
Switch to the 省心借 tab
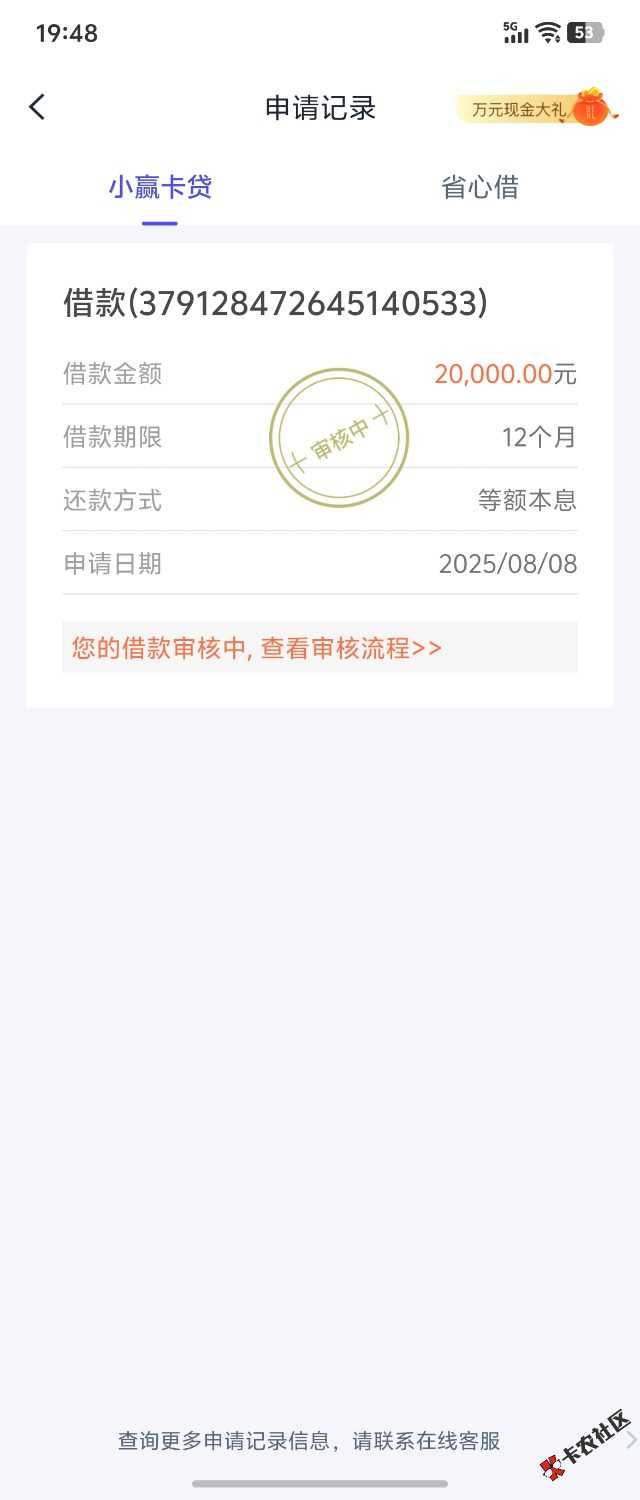tap(479, 187)
